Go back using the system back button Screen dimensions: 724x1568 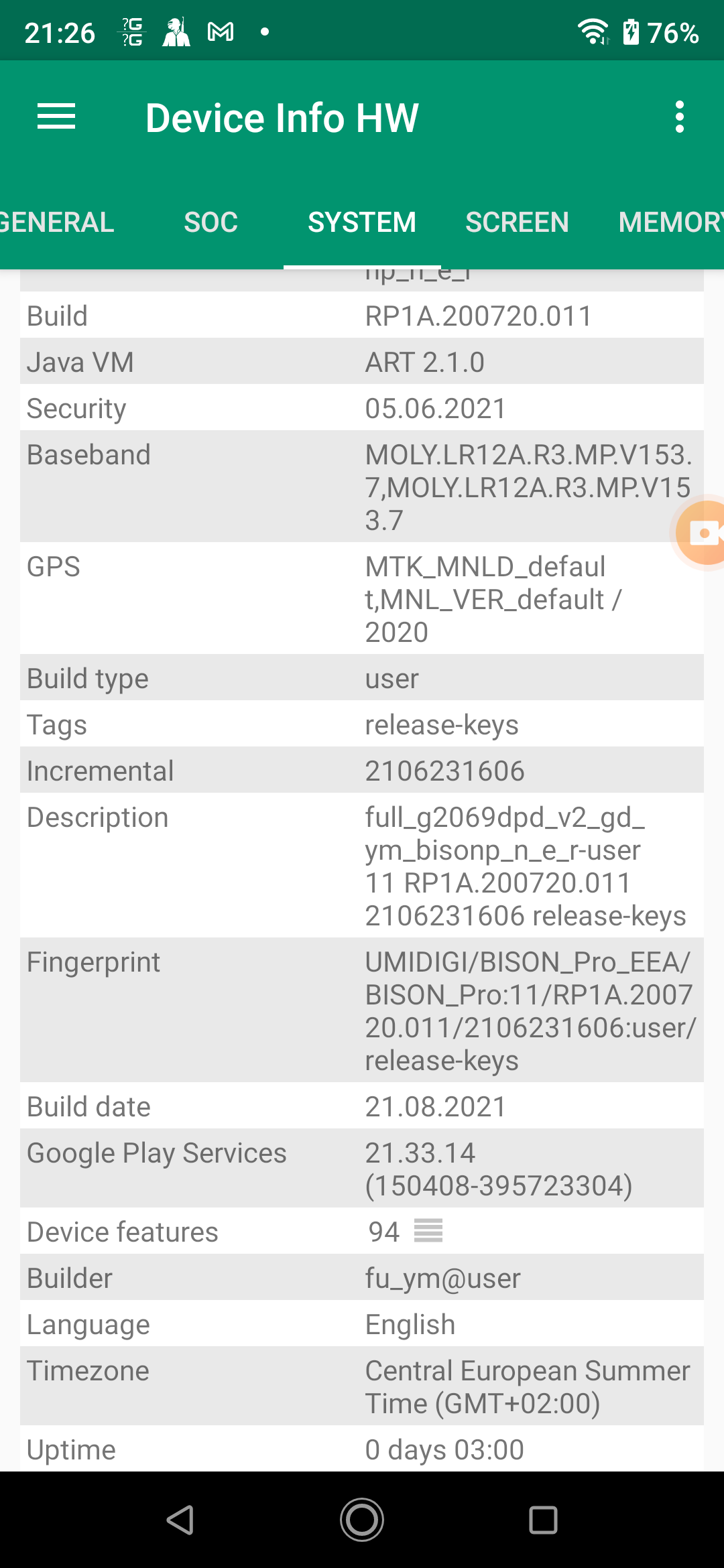pos(180,1519)
